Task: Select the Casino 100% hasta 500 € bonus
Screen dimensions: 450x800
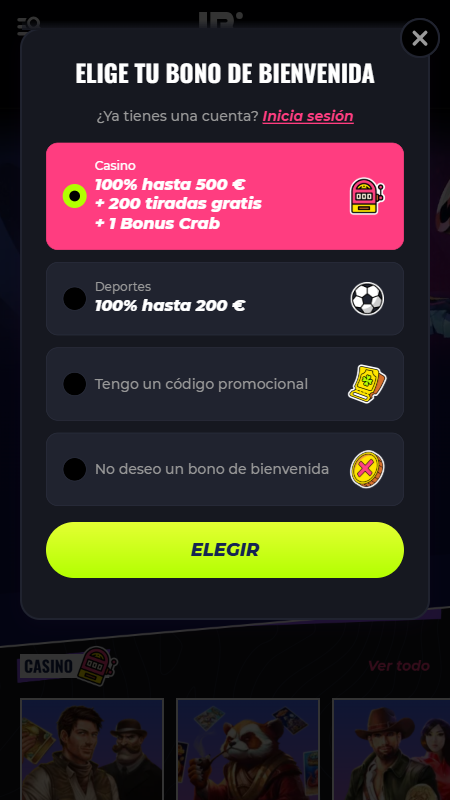Action: [225, 196]
